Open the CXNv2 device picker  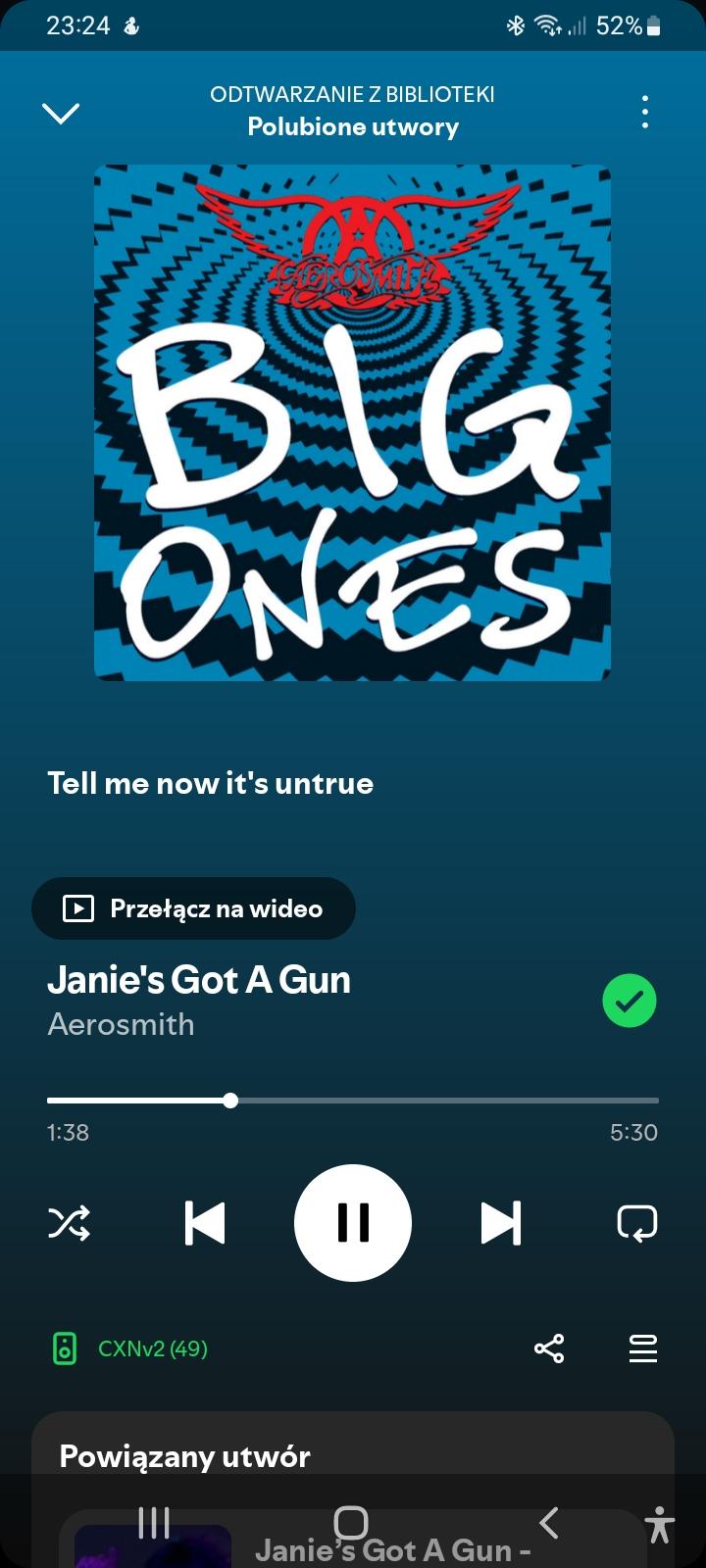pos(129,1348)
